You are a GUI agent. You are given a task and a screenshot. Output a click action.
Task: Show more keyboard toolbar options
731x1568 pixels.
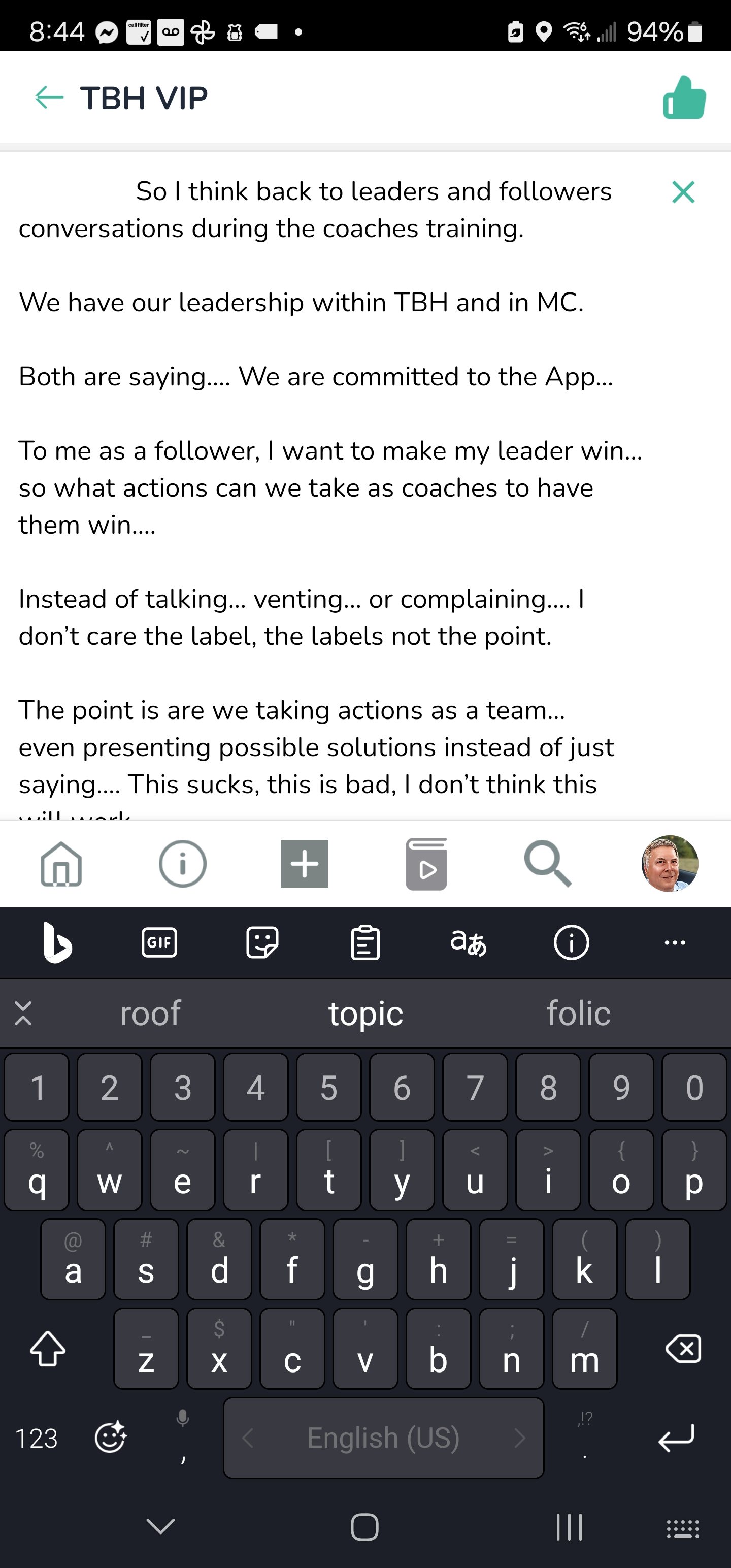(674, 943)
